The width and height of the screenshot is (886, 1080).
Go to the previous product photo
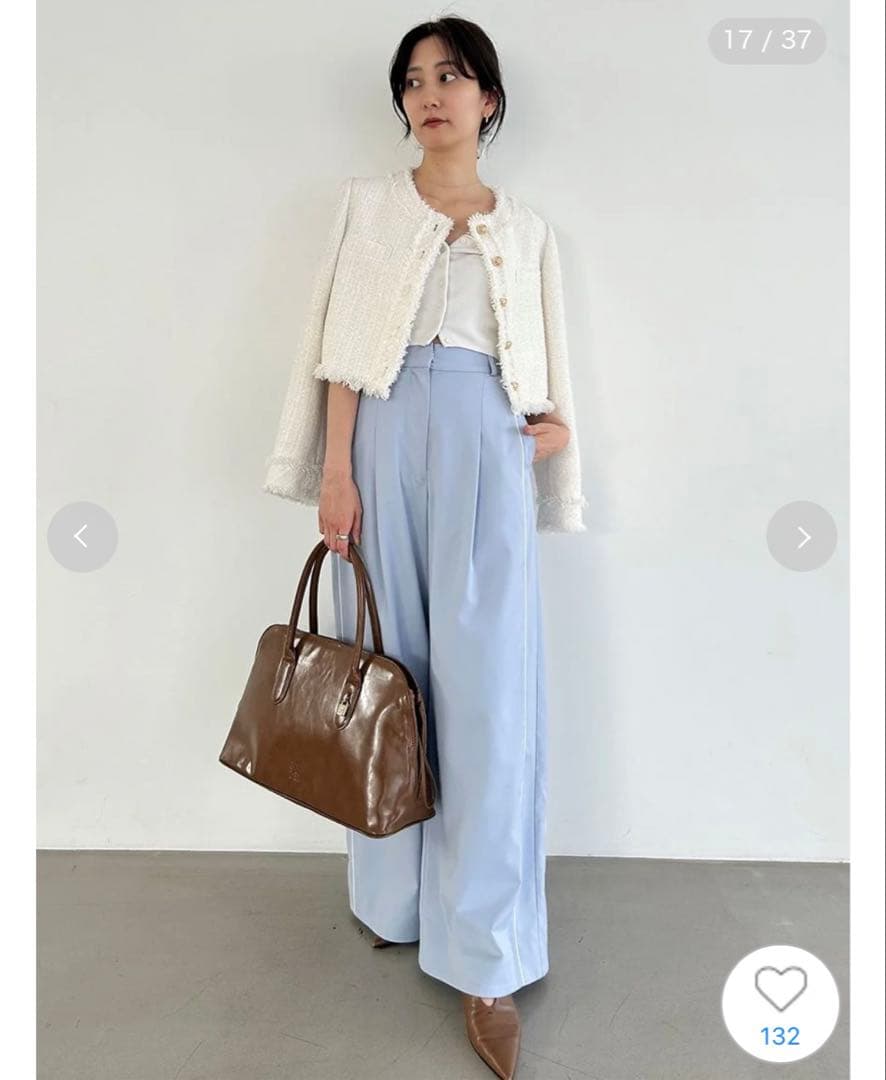82,537
